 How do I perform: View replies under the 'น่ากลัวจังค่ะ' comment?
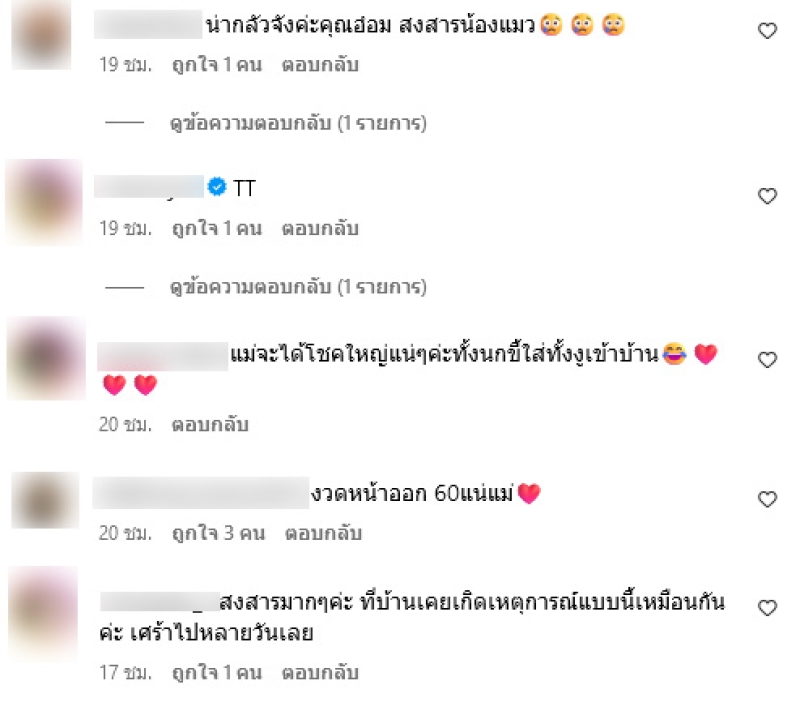(298, 124)
